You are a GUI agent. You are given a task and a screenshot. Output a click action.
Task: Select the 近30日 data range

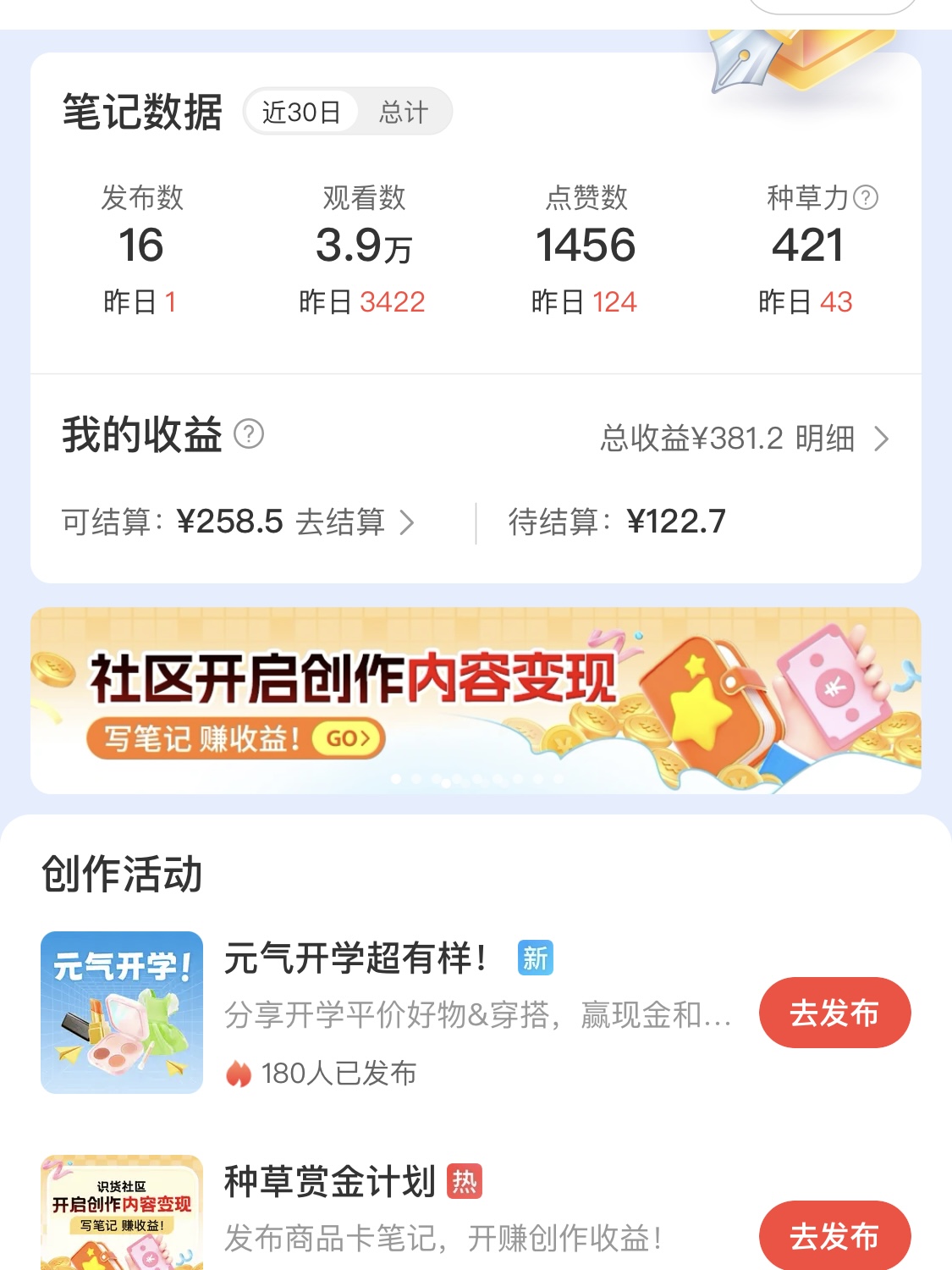click(301, 112)
